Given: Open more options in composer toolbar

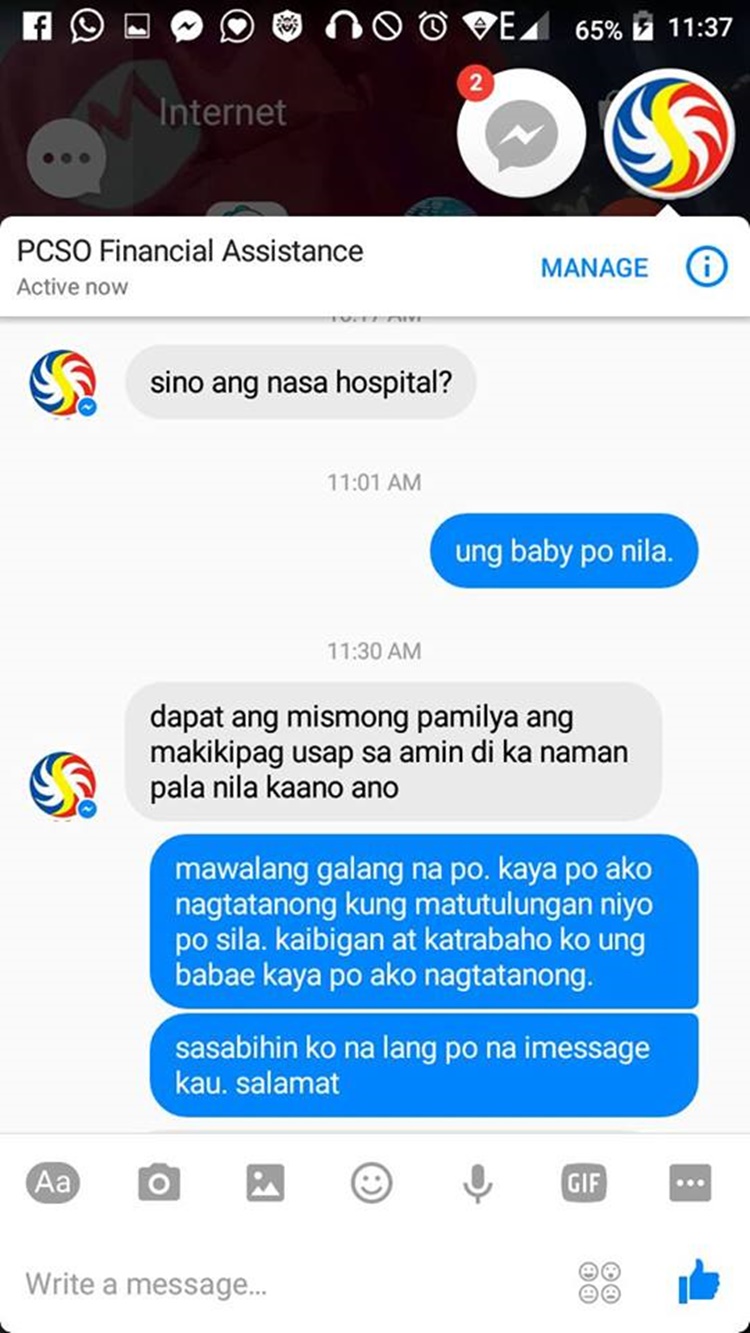Looking at the screenshot, I should point(690,1184).
